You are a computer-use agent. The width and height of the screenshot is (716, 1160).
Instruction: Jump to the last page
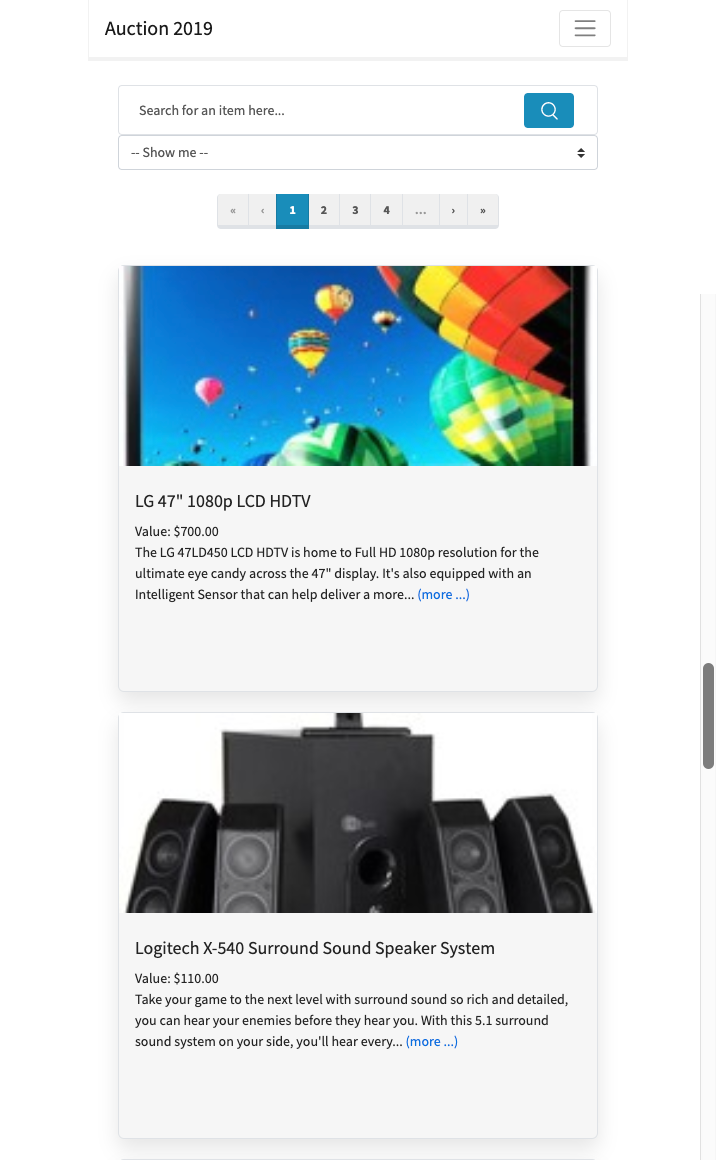pos(483,211)
